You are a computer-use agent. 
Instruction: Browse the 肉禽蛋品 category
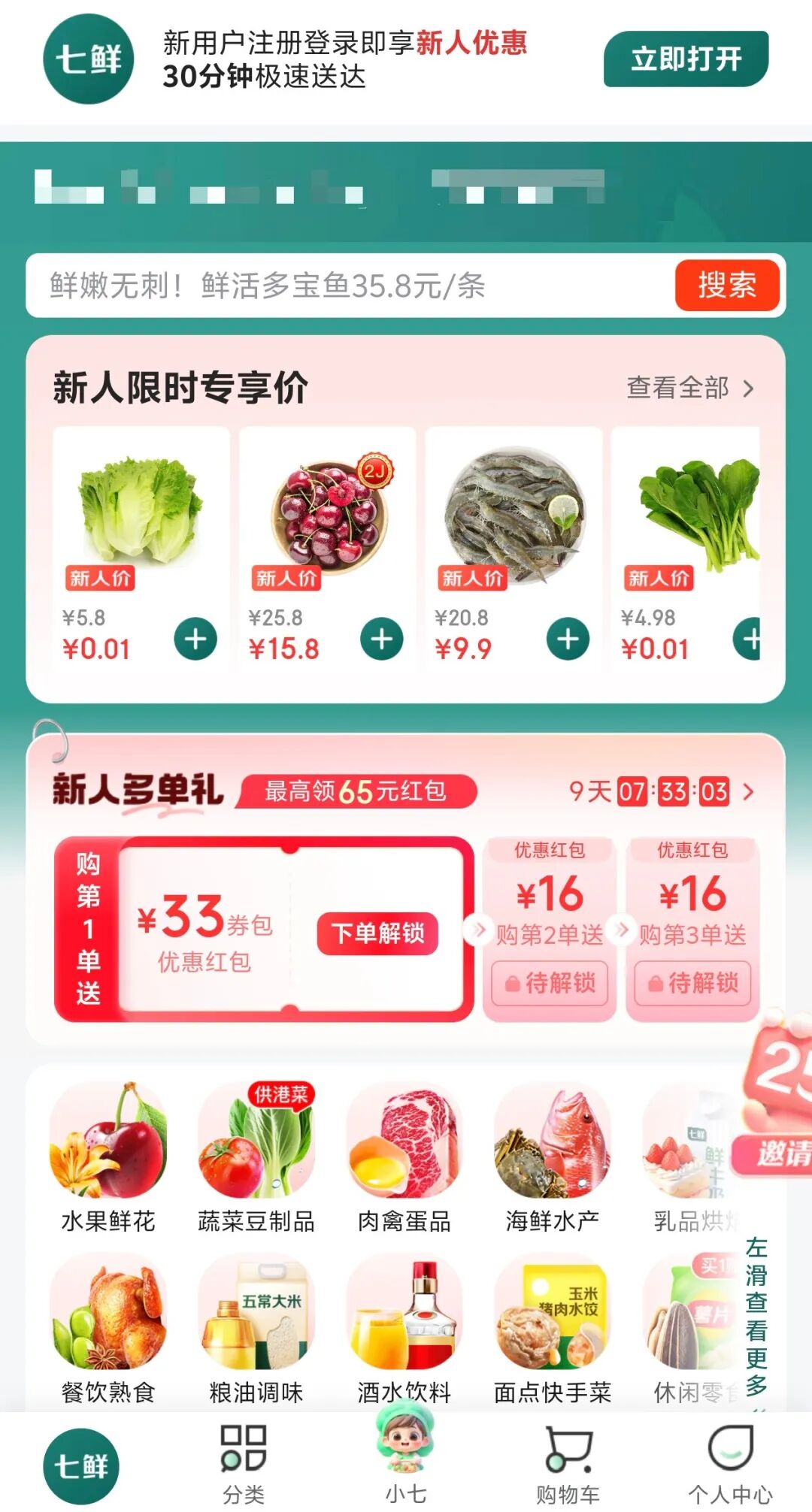[404, 1157]
